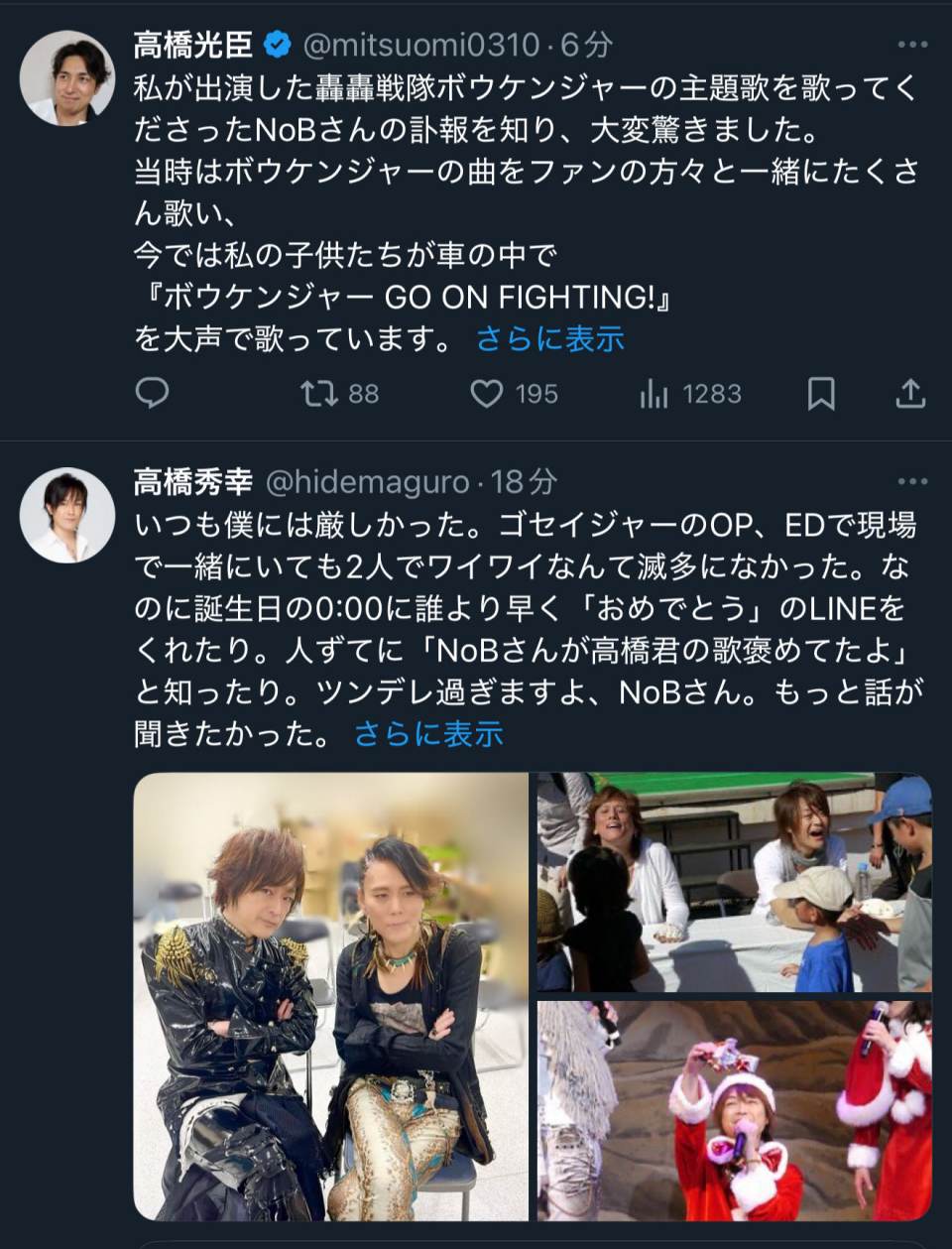Open overflow menu on 高橋光臣's post

coord(911,45)
